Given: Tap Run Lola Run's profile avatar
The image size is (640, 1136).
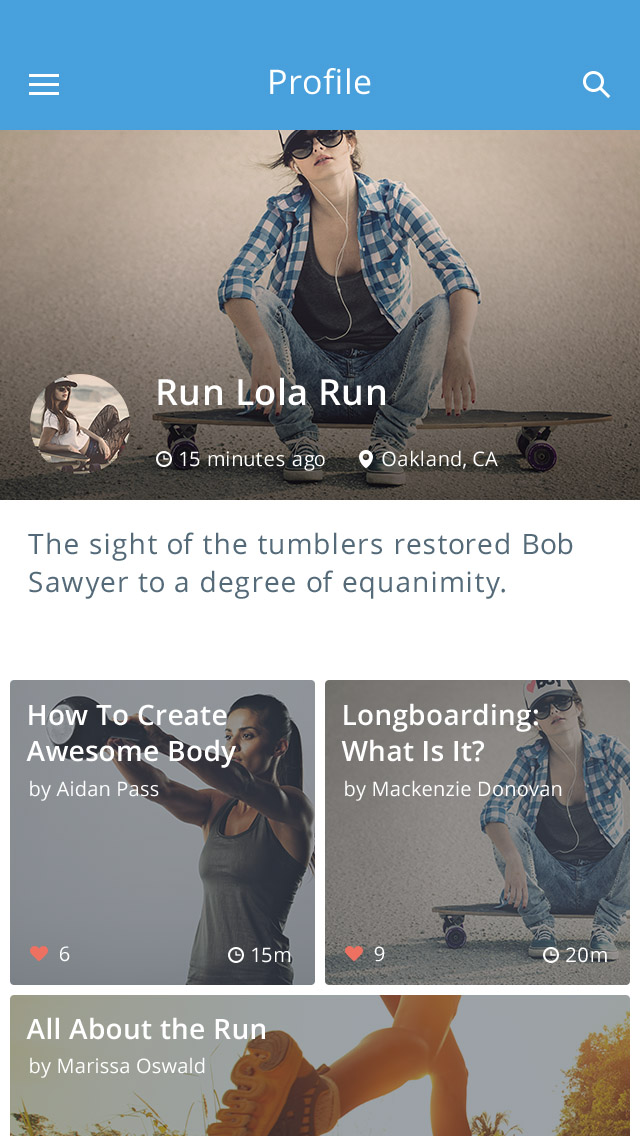Looking at the screenshot, I should tap(80, 424).
